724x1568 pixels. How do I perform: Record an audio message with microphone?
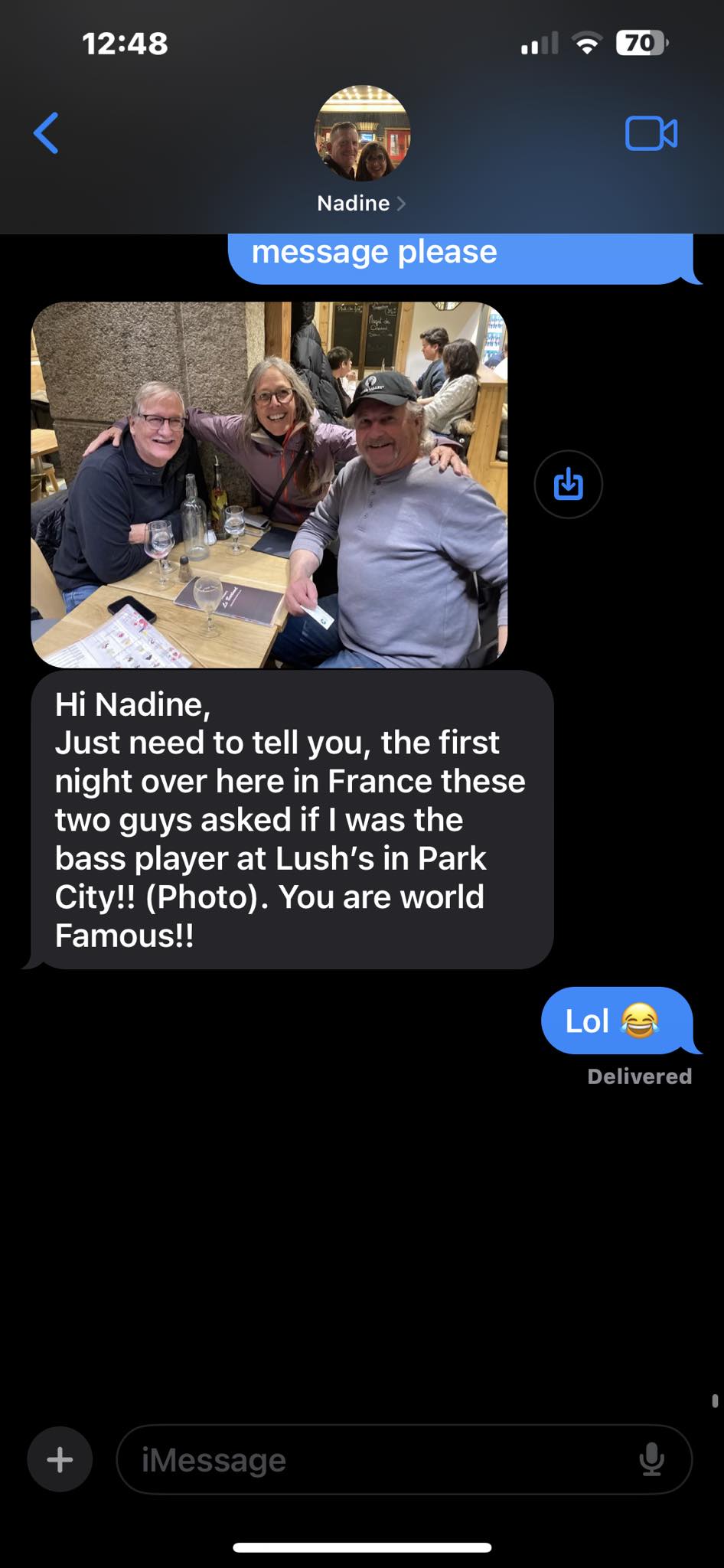(x=651, y=1459)
